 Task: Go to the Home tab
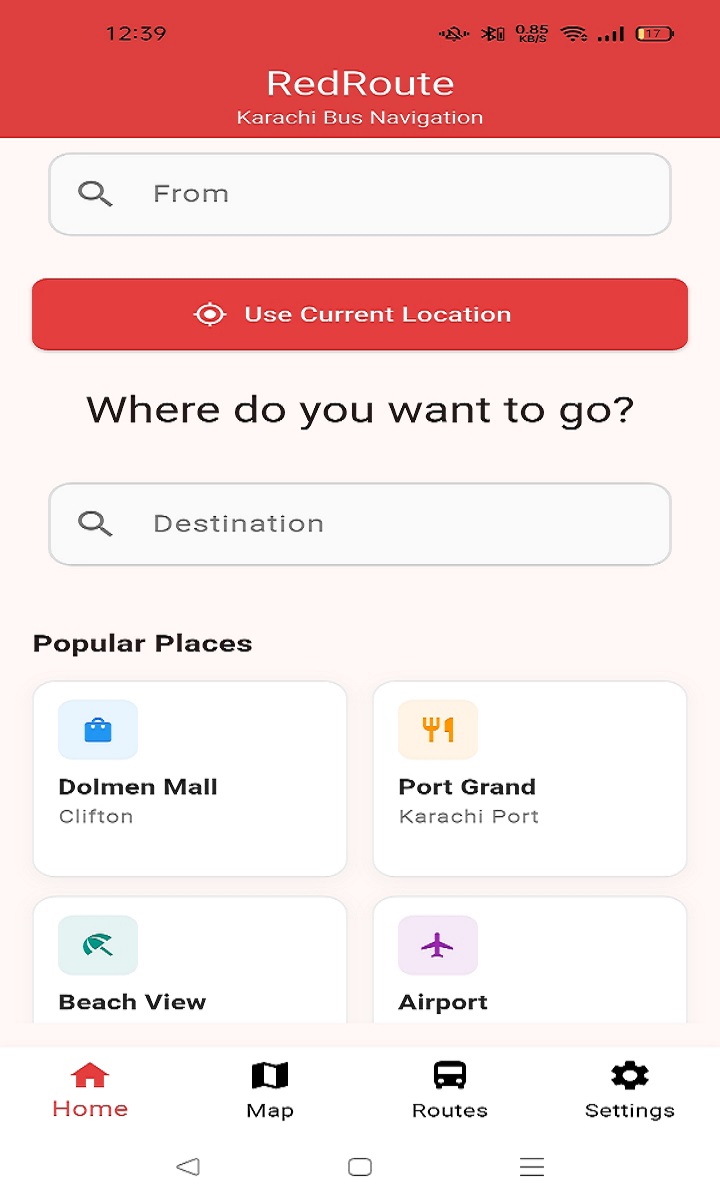coord(90,1091)
